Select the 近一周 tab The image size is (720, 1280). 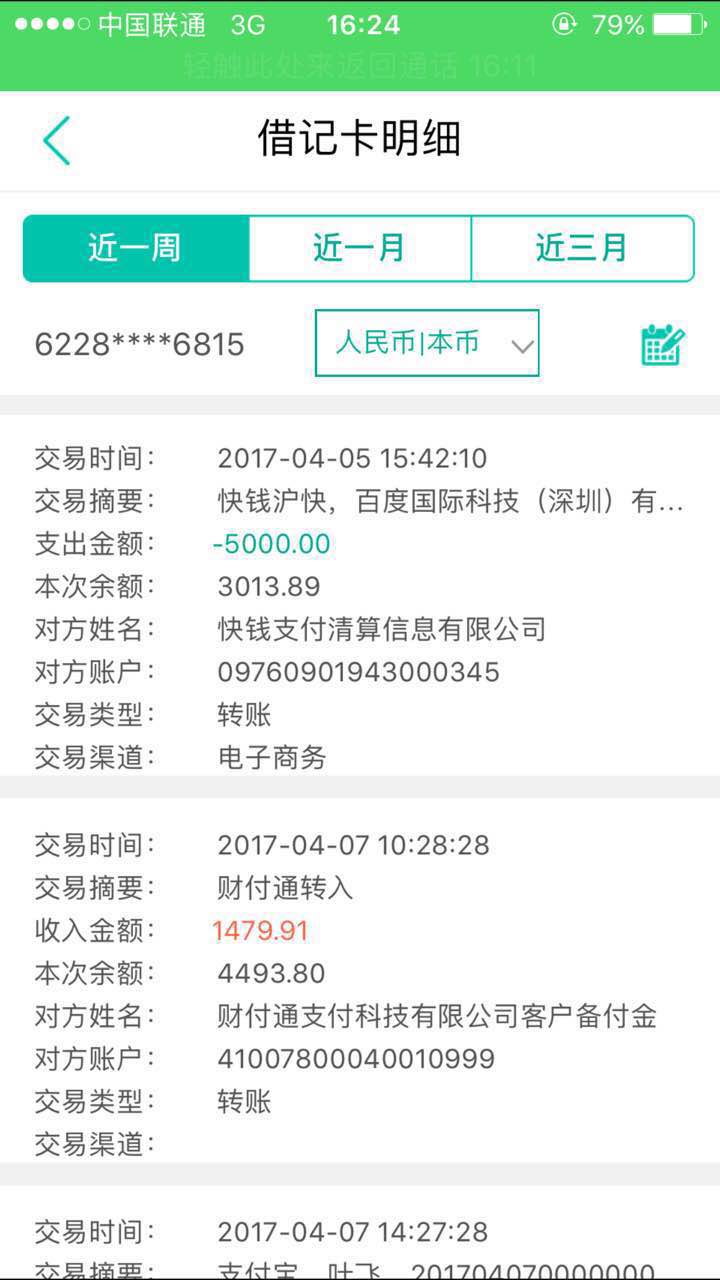coord(136,248)
